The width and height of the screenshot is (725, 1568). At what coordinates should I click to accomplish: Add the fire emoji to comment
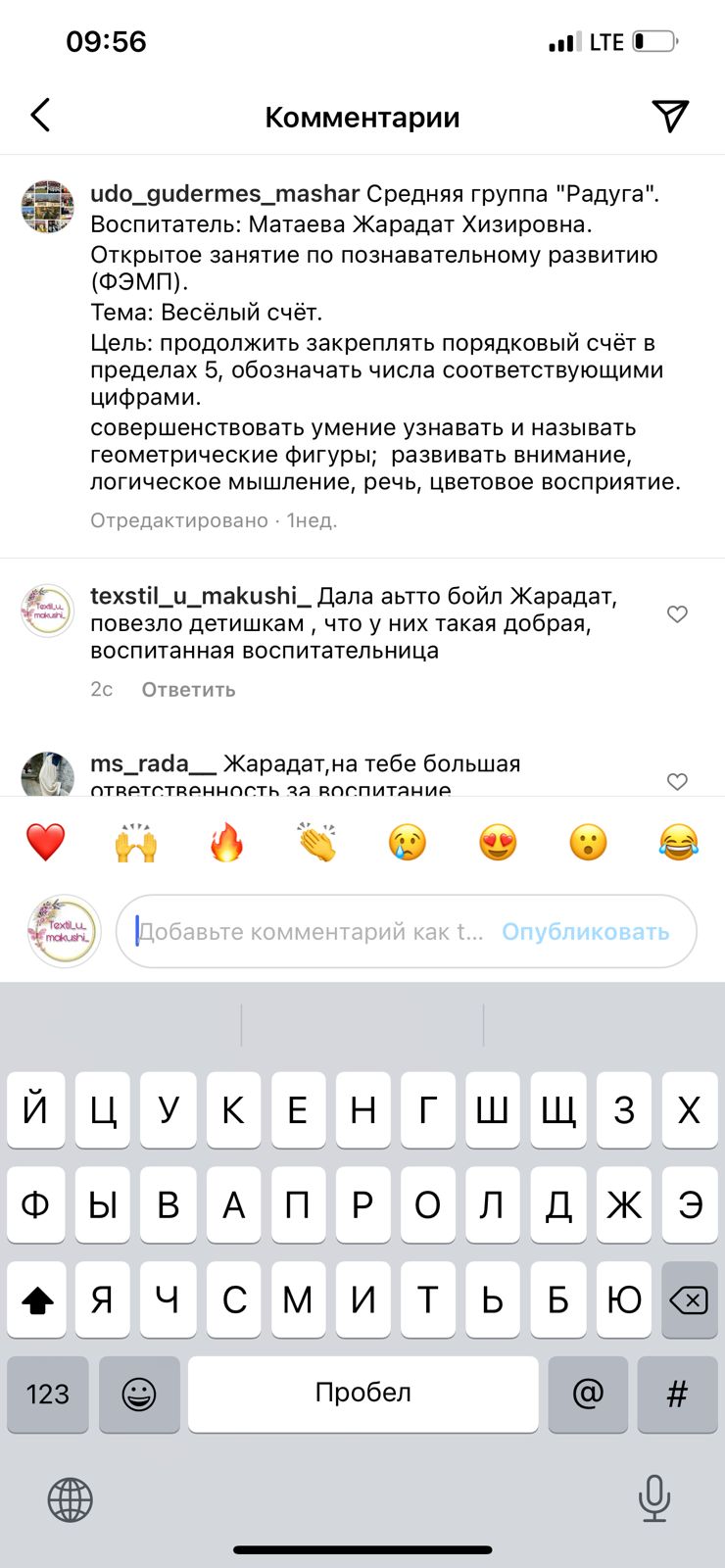226,842
